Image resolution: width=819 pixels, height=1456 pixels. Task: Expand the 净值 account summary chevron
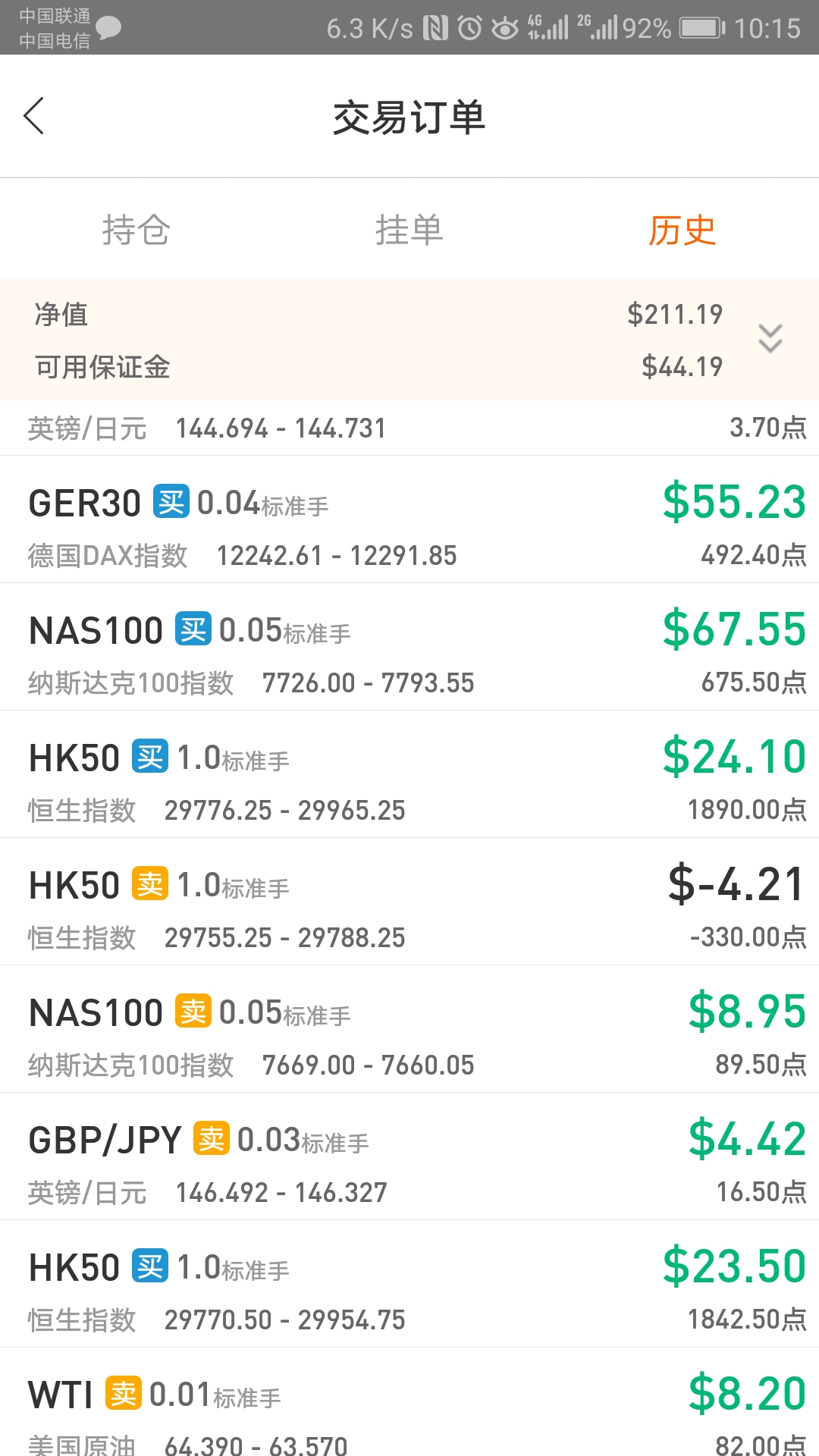click(770, 338)
